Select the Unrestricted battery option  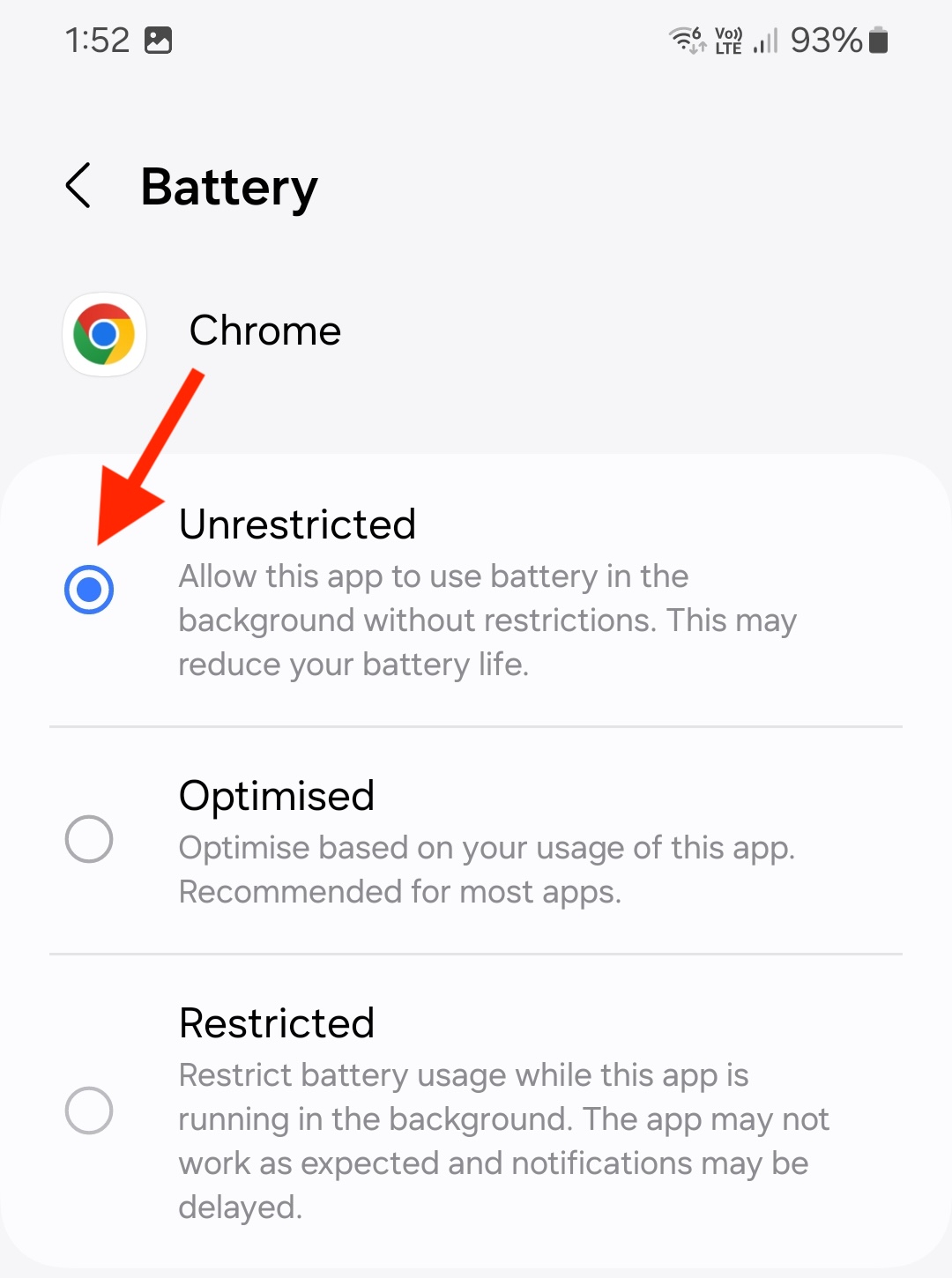pos(89,590)
